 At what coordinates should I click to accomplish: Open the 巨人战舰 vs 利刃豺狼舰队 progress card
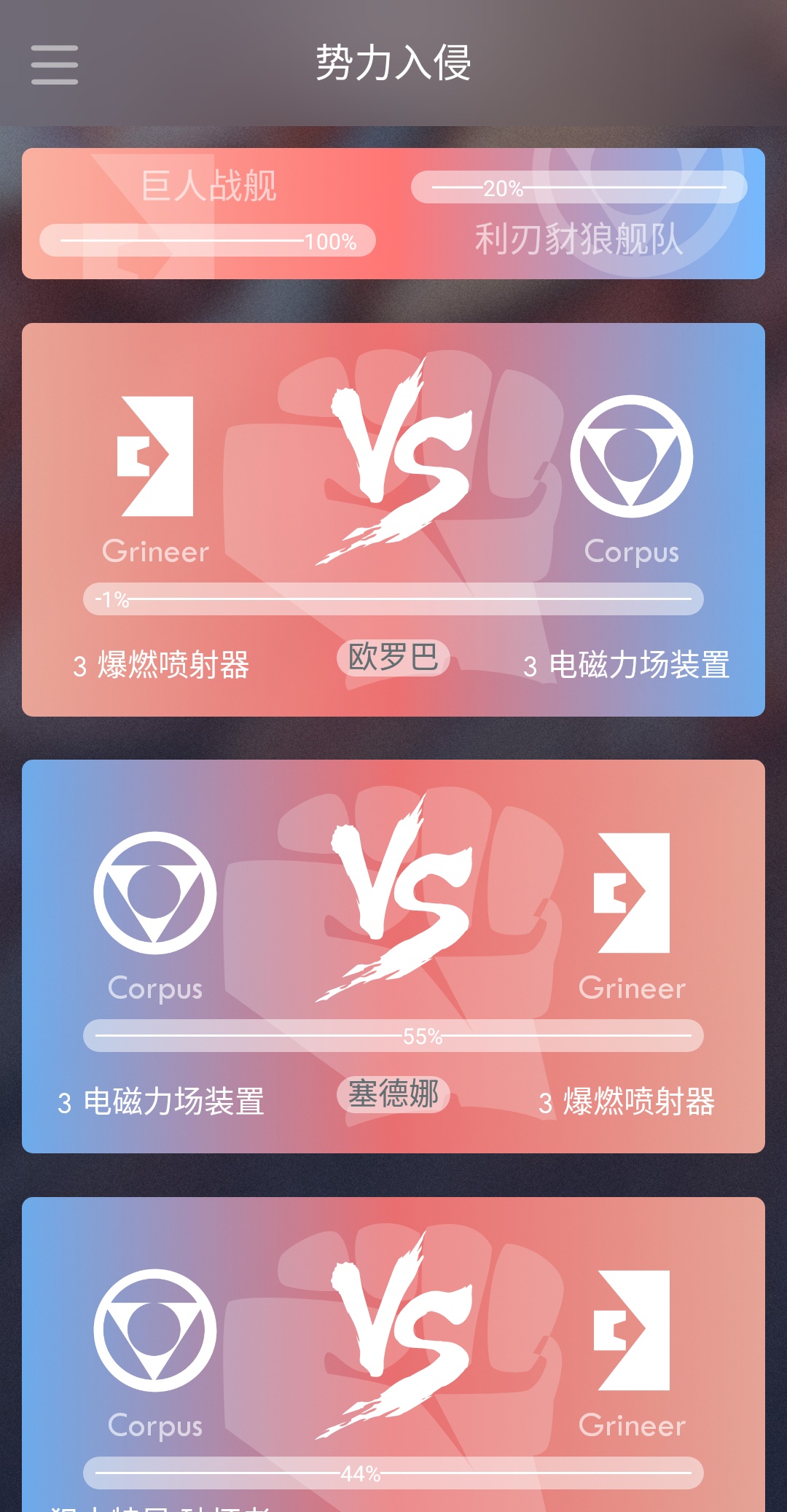(393, 214)
